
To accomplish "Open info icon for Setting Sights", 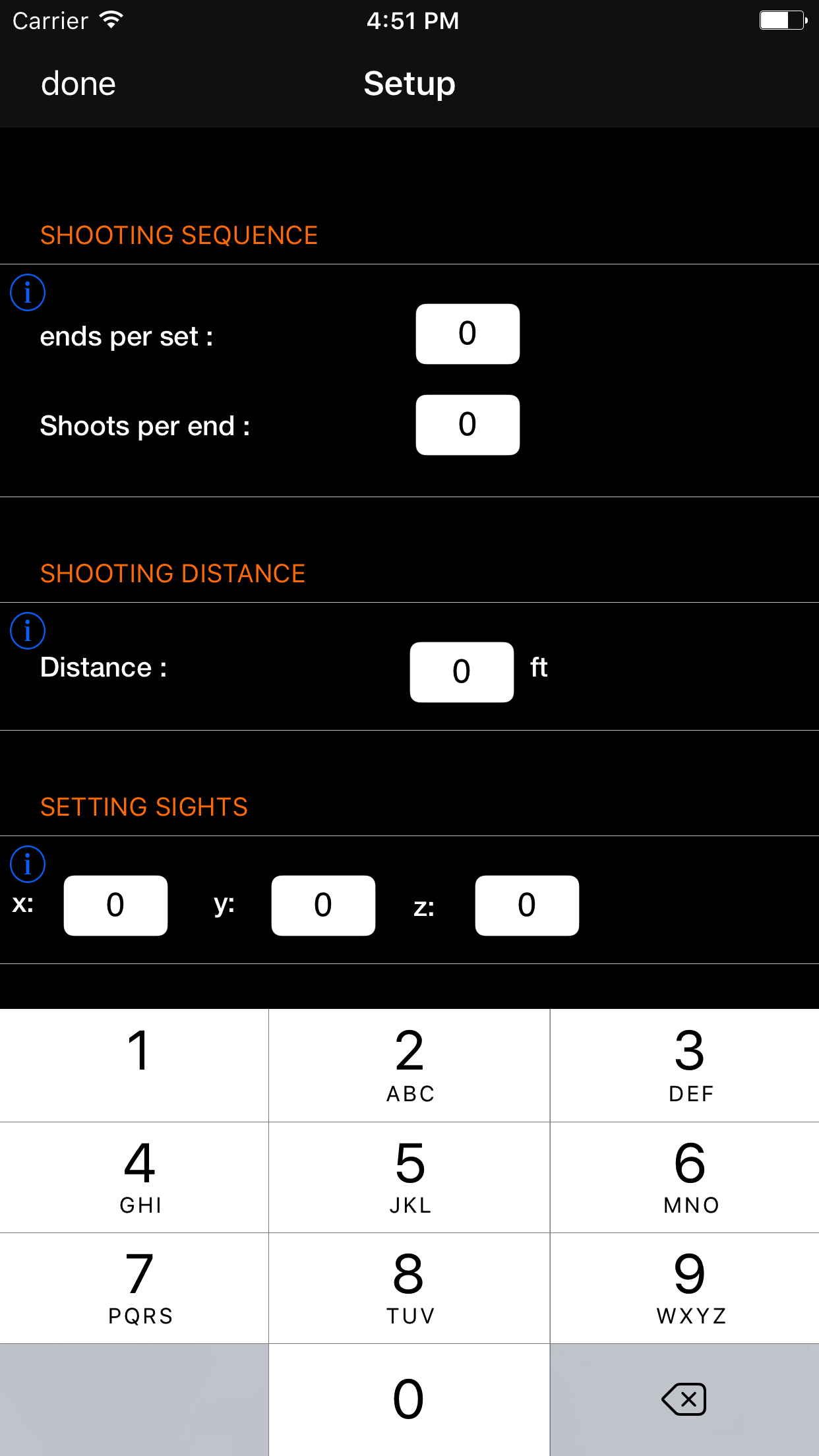I will tap(28, 864).
